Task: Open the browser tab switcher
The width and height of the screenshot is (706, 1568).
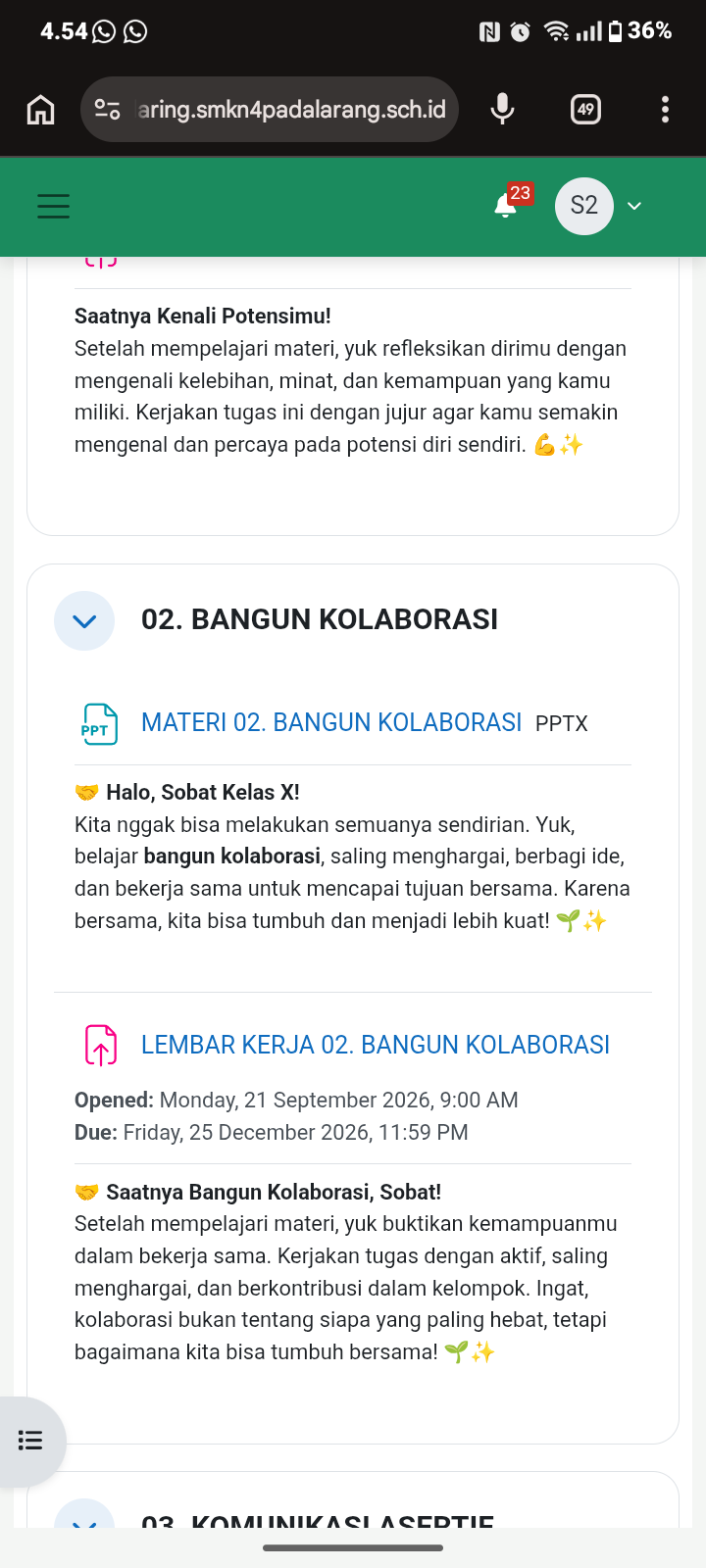Action: click(585, 109)
